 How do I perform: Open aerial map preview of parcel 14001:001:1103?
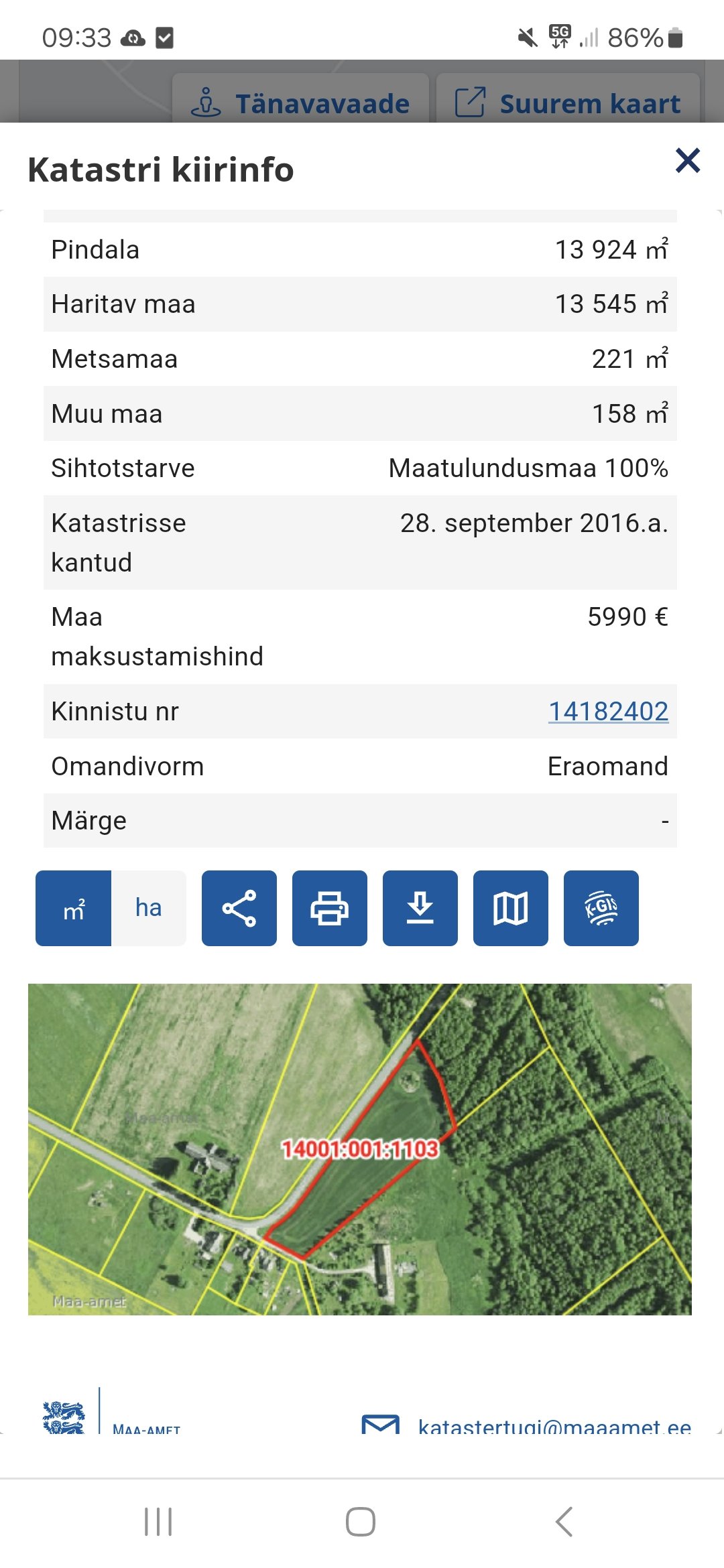(359, 1149)
